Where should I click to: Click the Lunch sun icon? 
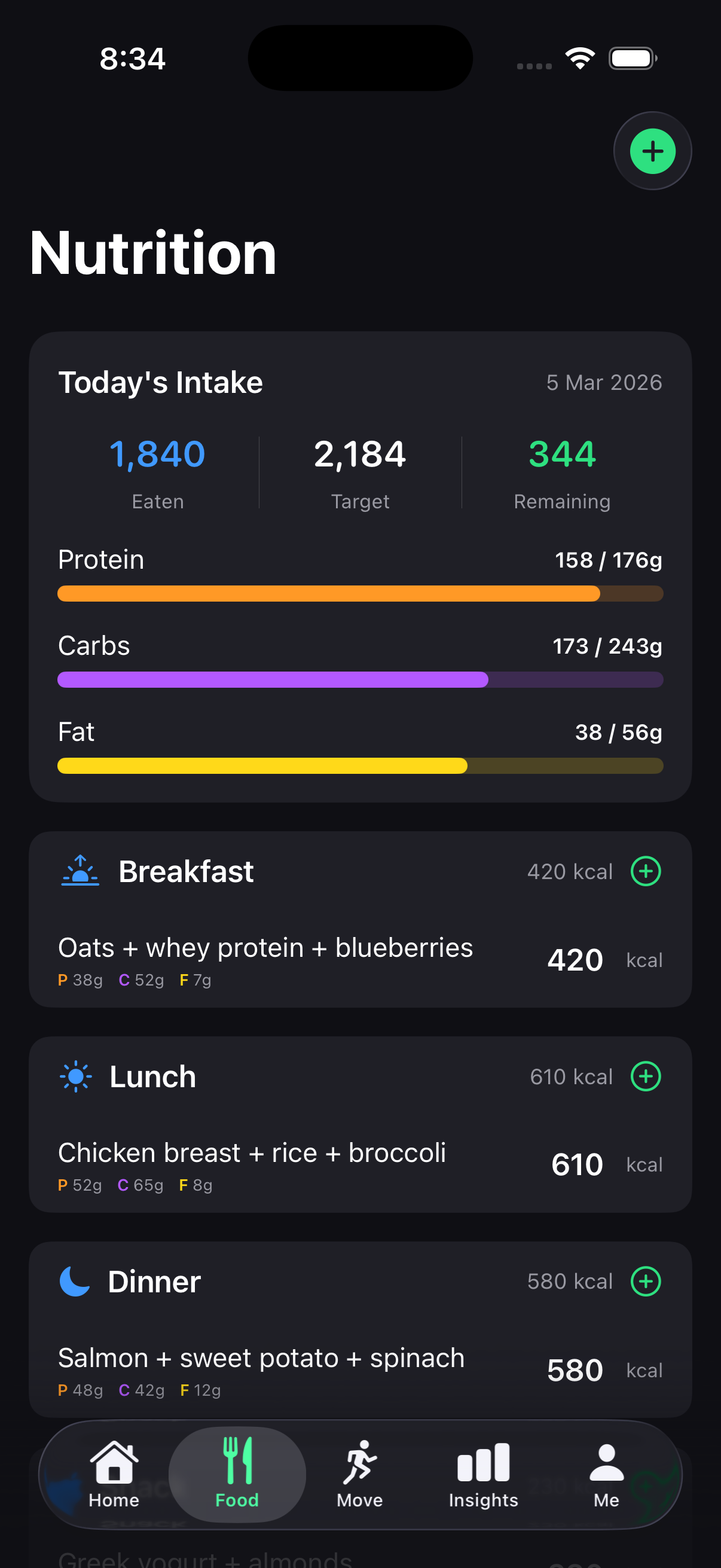pos(75,1076)
